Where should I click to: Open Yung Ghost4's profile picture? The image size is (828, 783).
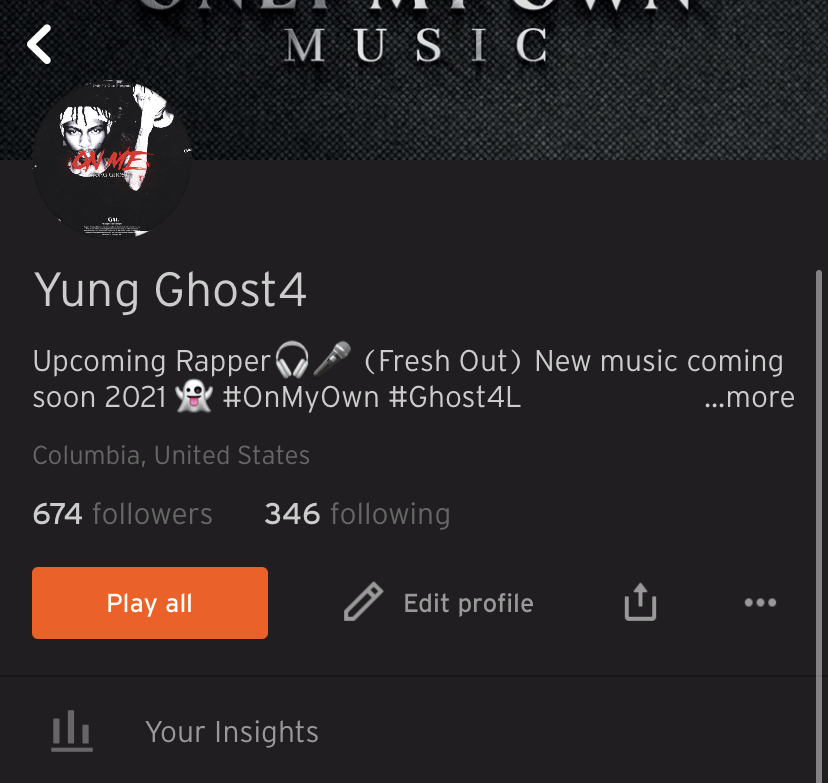click(x=110, y=160)
